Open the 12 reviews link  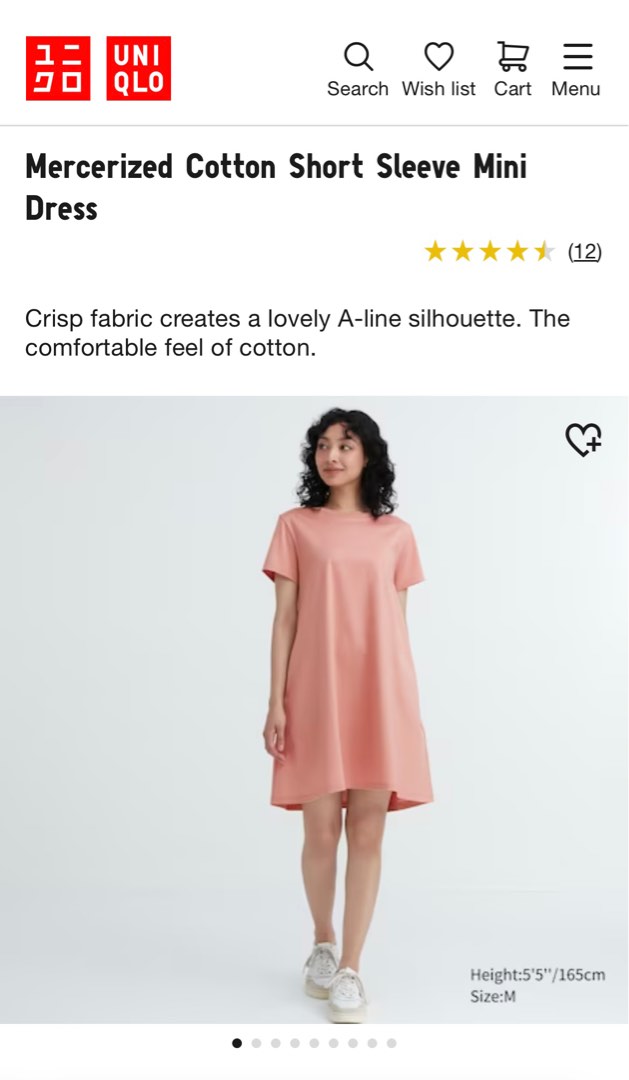coord(584,252)
